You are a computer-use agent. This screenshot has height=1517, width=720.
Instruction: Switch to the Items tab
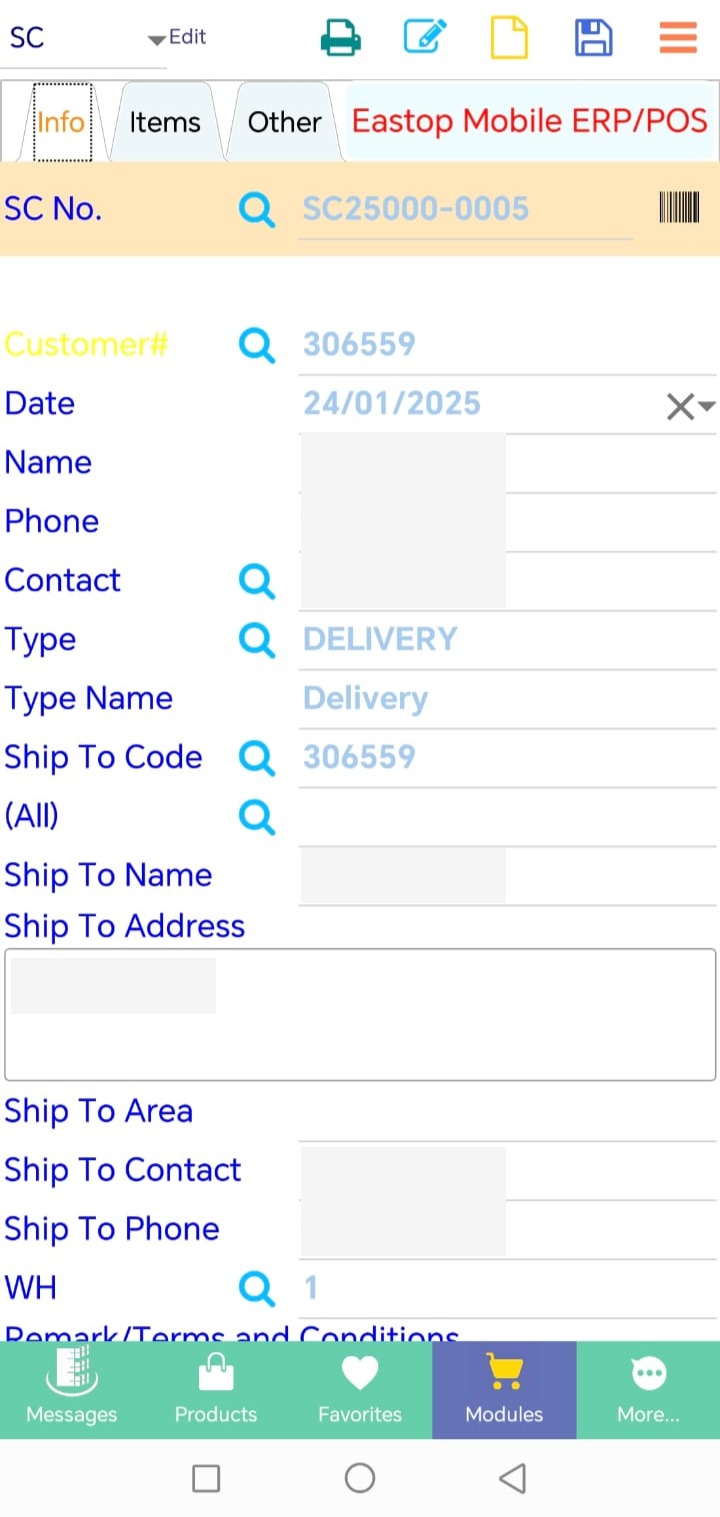pos(165,122)
